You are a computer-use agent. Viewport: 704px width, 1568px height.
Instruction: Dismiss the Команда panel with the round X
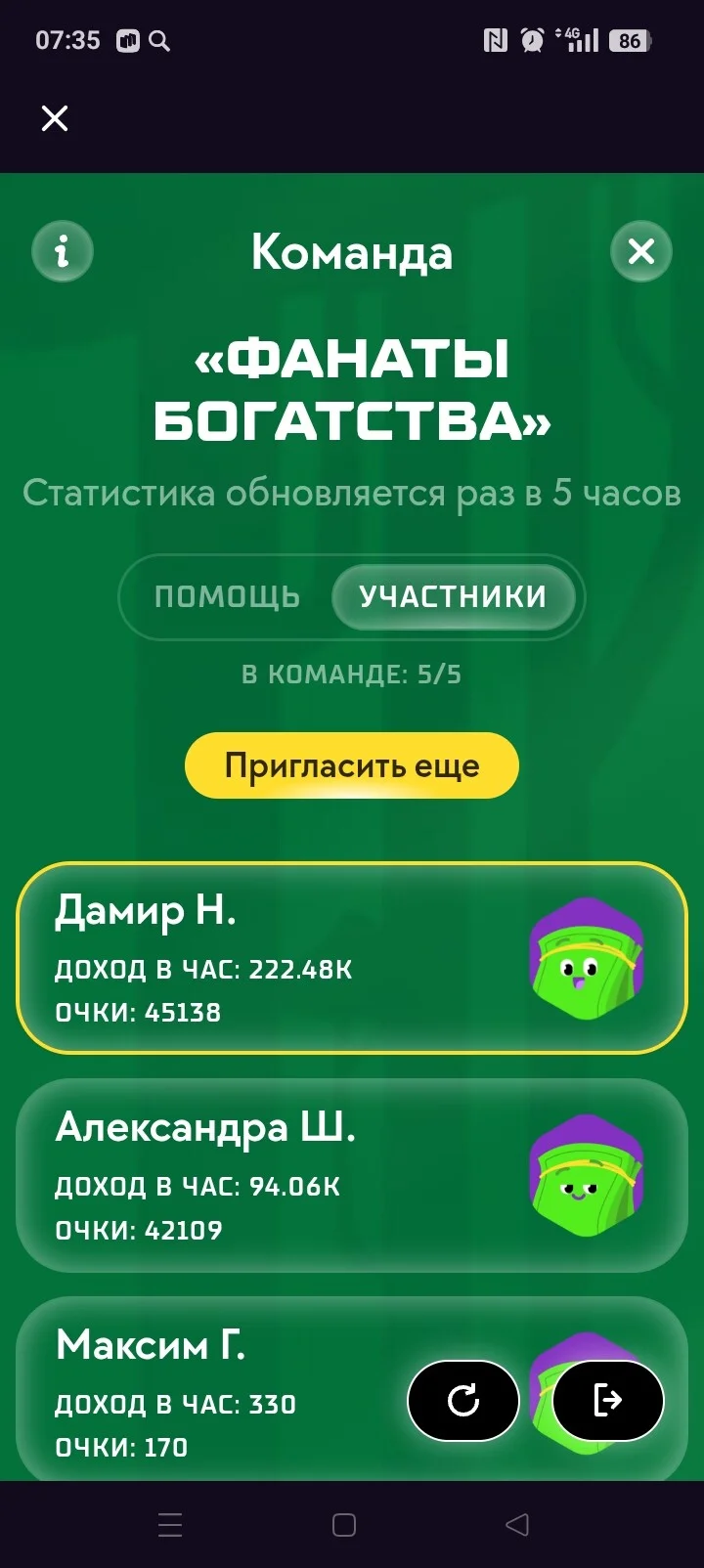[641, 251]
